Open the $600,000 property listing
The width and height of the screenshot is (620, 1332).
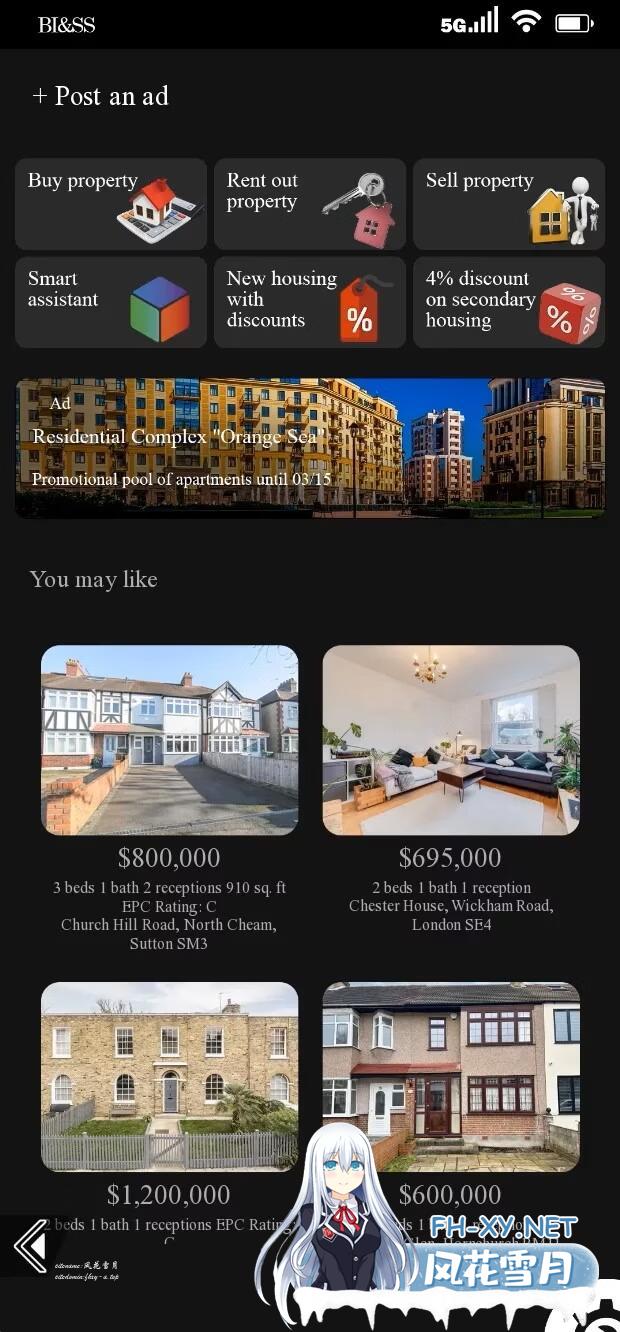pos(451,1076)
